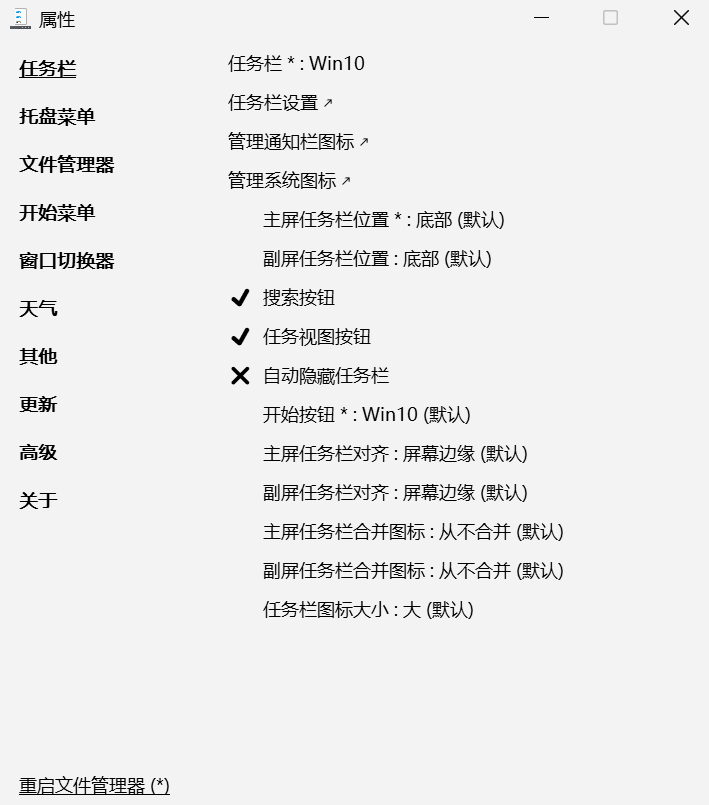Change 主屏任务栏位置 setting
709x805 pixels.
[383, 220]
